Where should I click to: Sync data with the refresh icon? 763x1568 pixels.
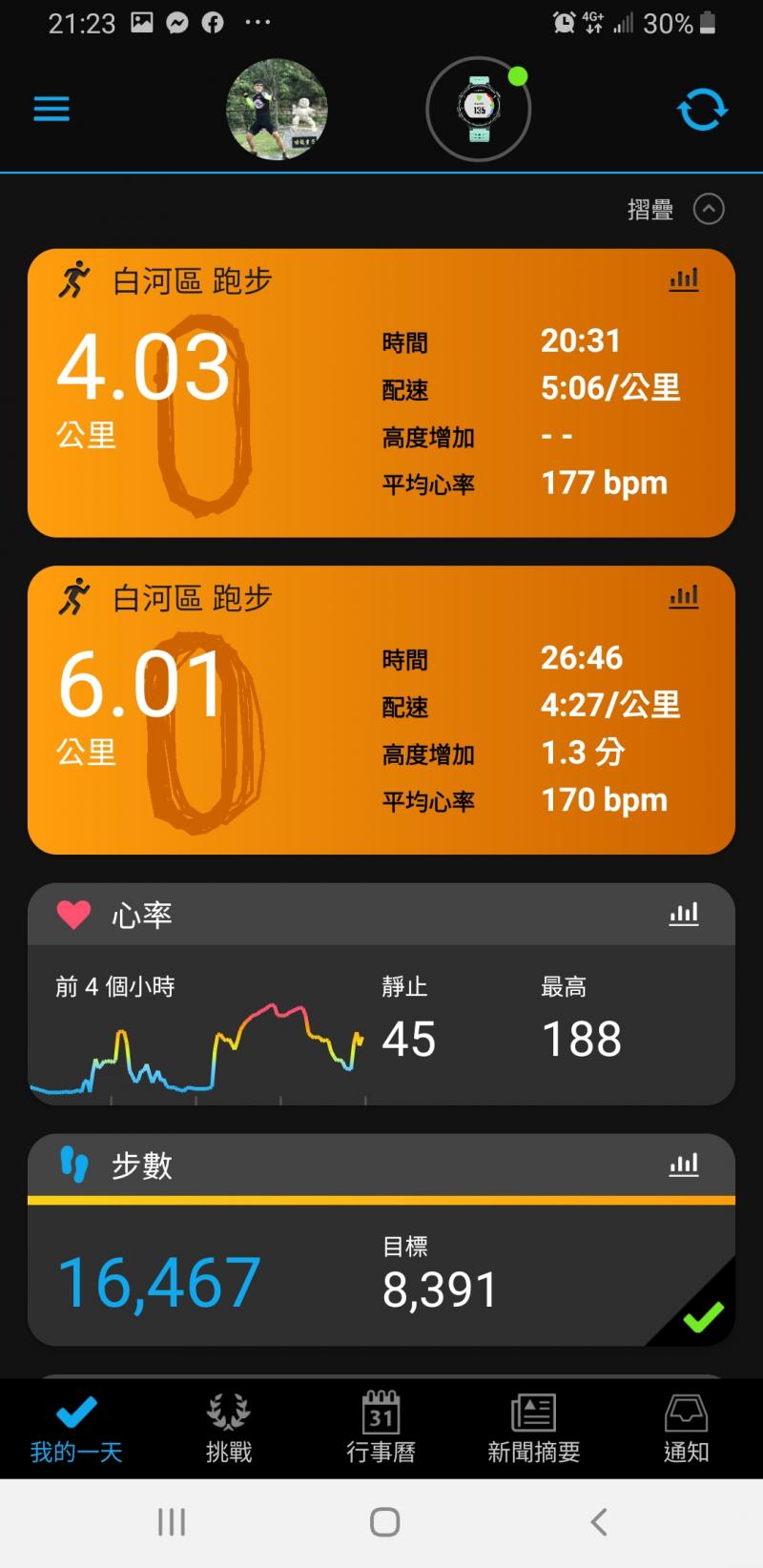[702, 110]
